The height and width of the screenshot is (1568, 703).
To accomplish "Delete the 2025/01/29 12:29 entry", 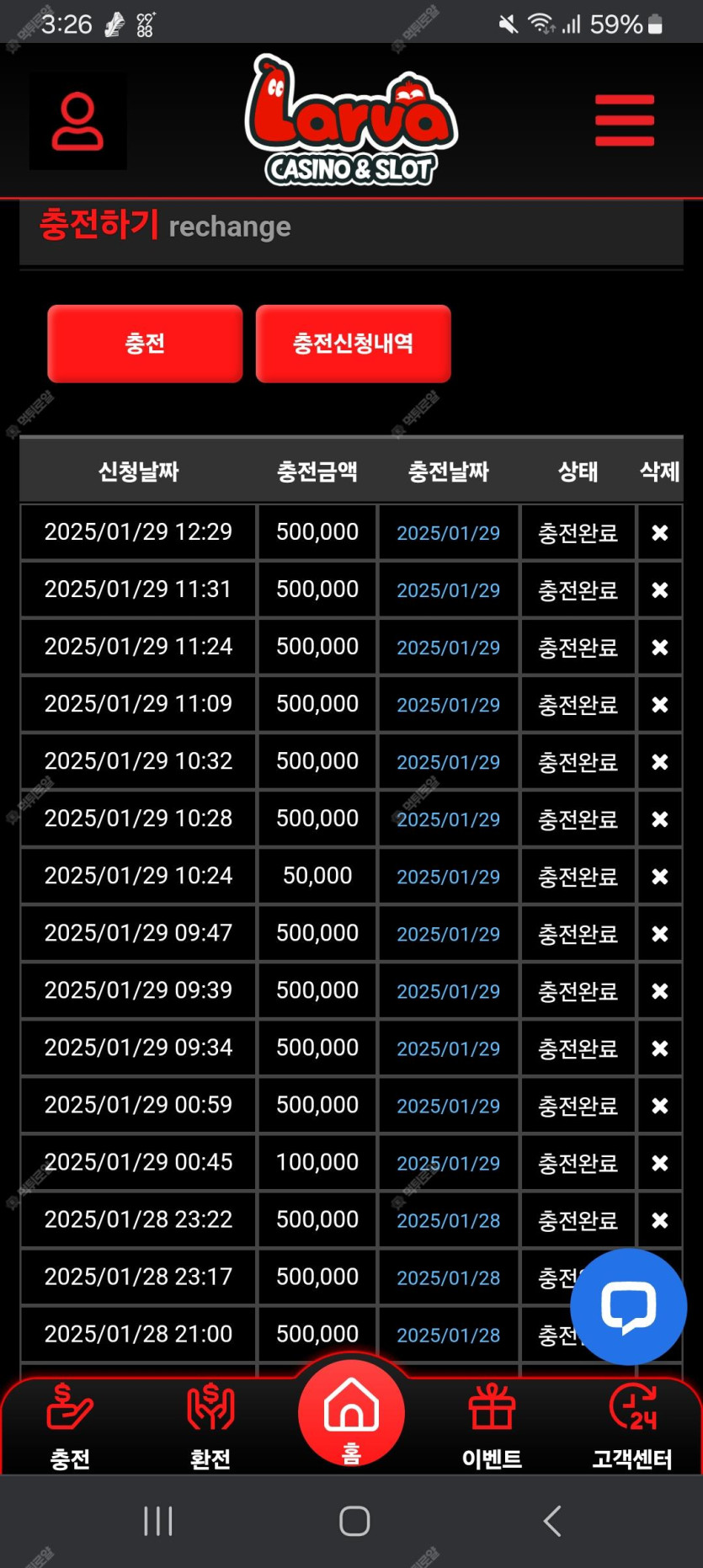I will (x=660, y=533).
